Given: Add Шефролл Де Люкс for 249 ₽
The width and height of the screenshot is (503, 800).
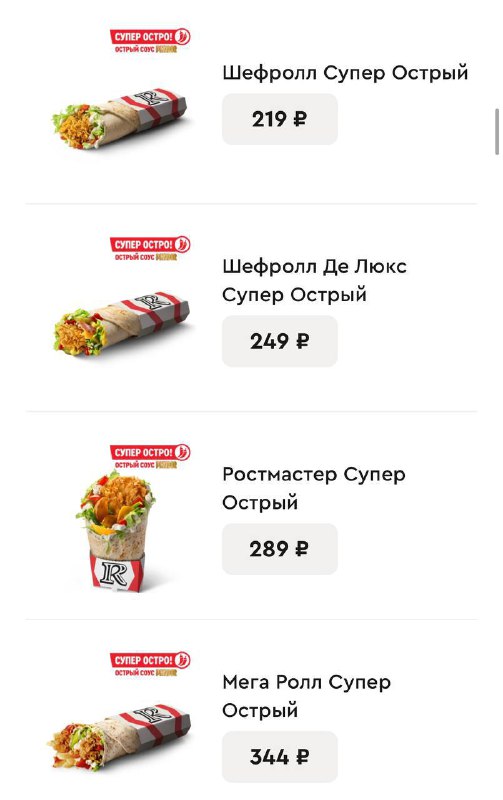Looking at the screenshot, I should point(280,341).
